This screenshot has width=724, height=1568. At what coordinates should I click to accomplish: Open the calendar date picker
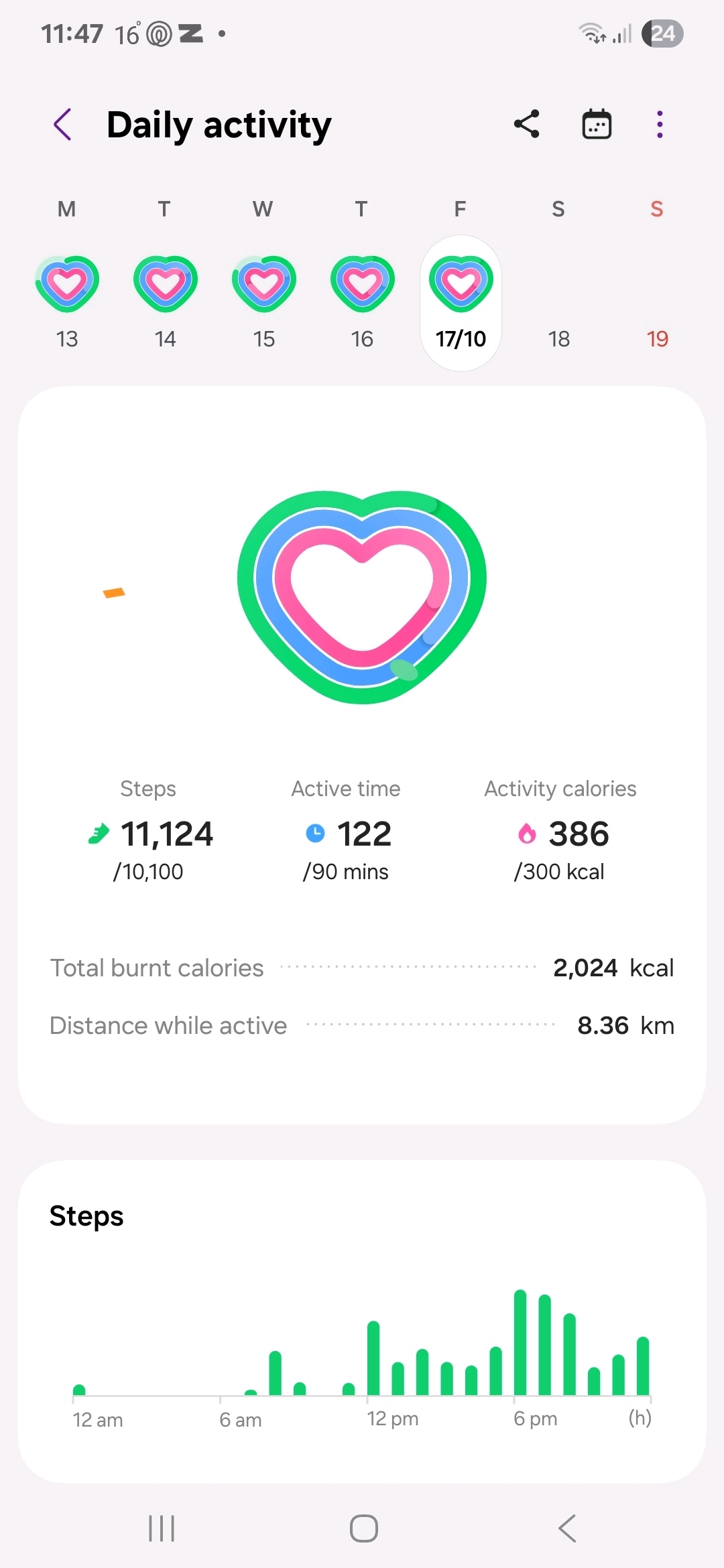(597, 125)
